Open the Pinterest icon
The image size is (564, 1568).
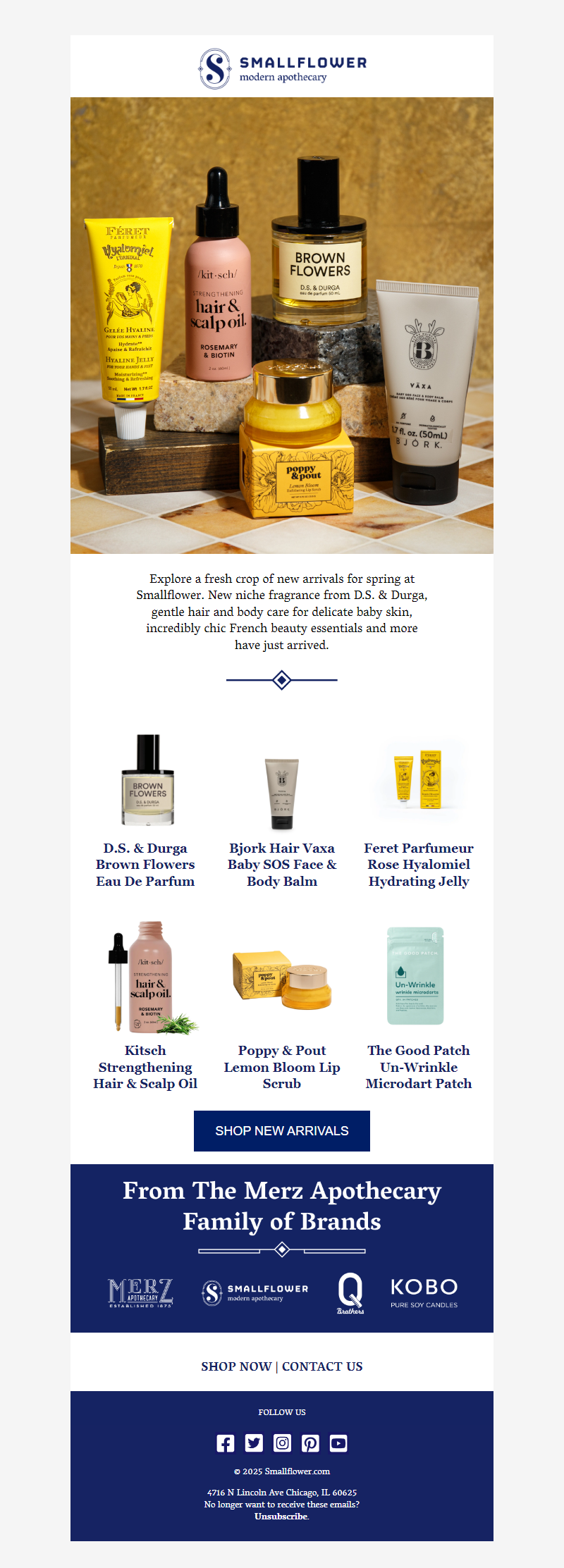(x=310, y=1443)
